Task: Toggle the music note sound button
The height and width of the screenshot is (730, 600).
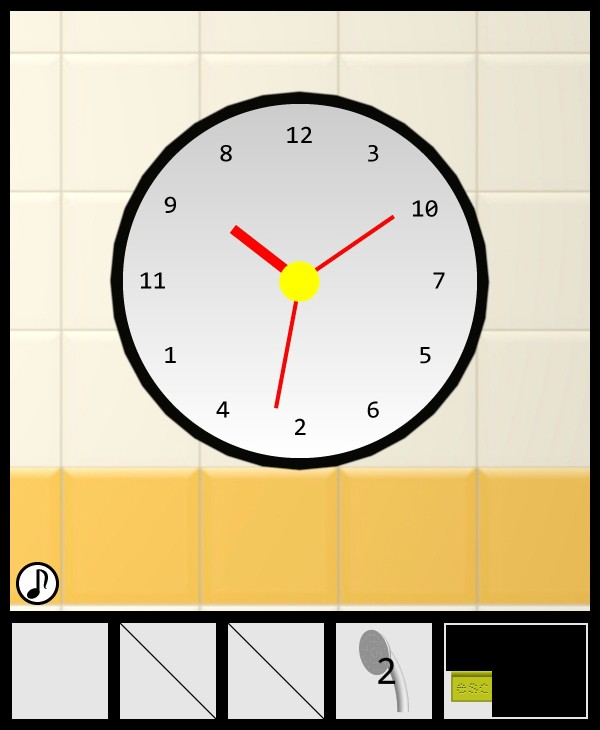Action: [x=37, y=583]
